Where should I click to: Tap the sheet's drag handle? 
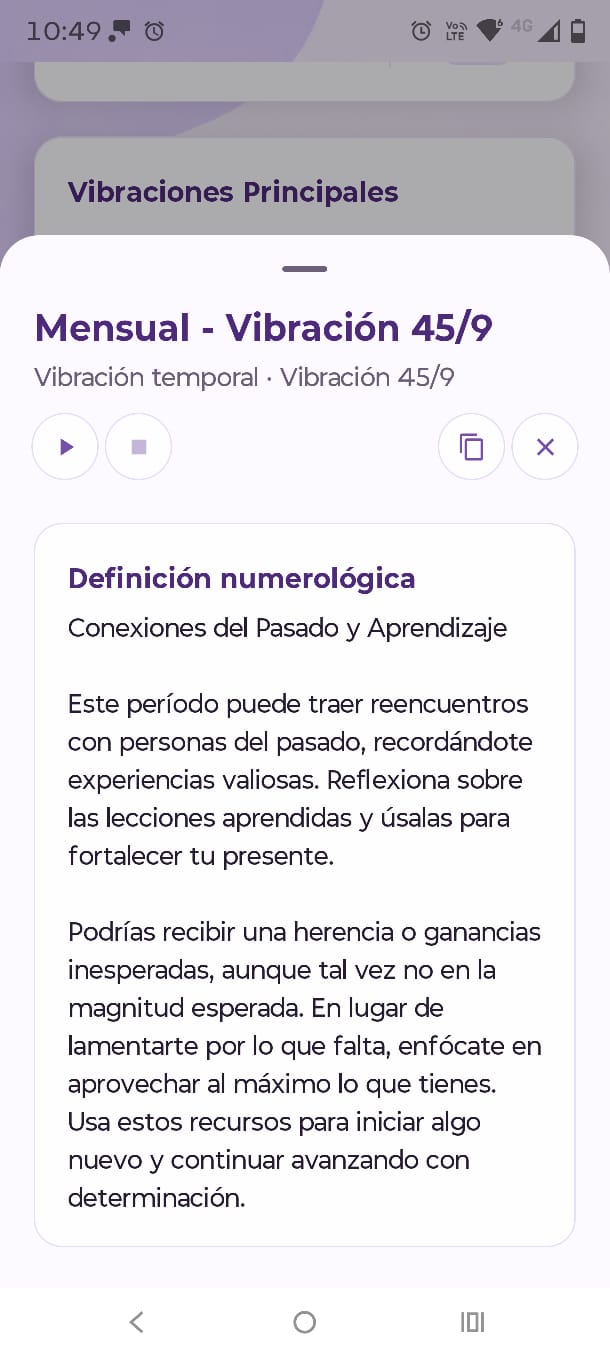[x=305, y=269]
